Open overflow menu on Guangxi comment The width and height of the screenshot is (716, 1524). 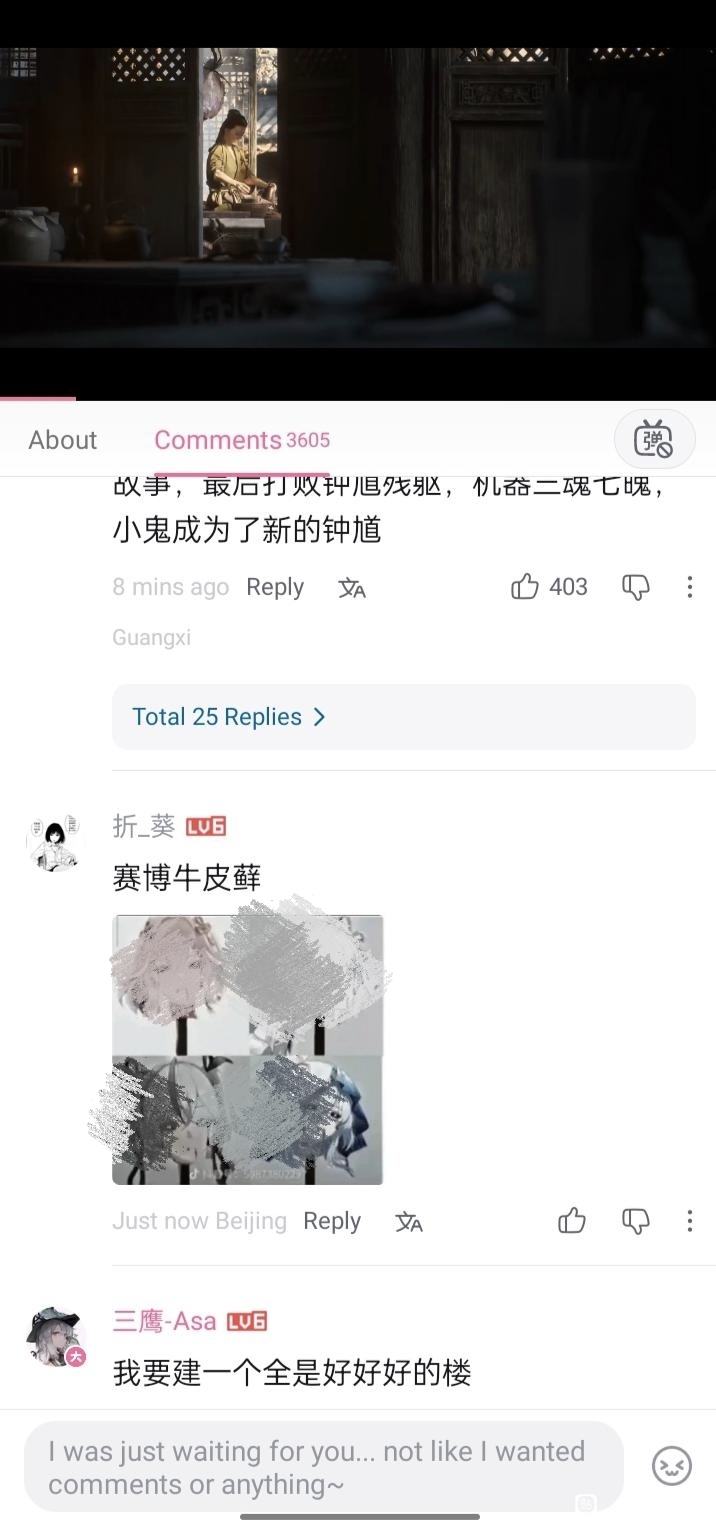690,587
